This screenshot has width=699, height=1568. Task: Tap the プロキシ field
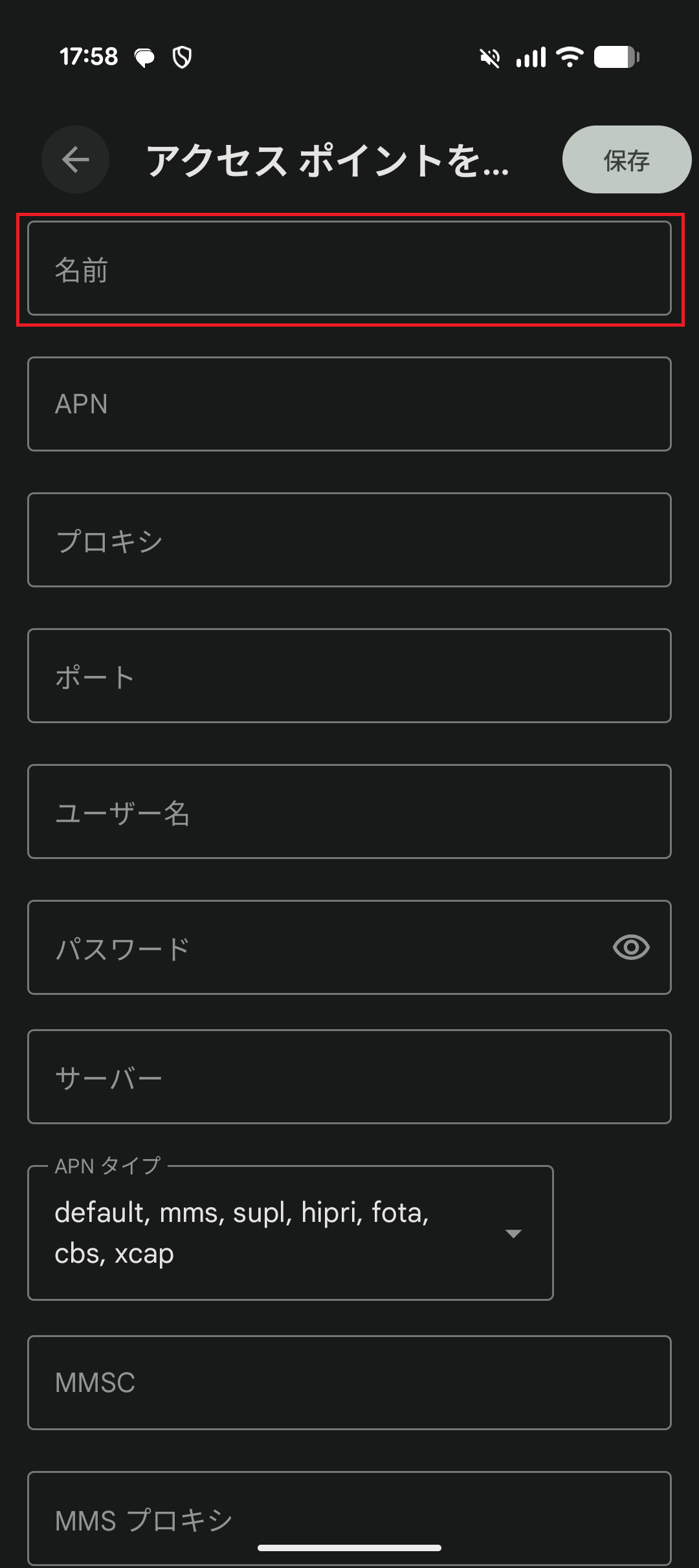tap(349, 539)
